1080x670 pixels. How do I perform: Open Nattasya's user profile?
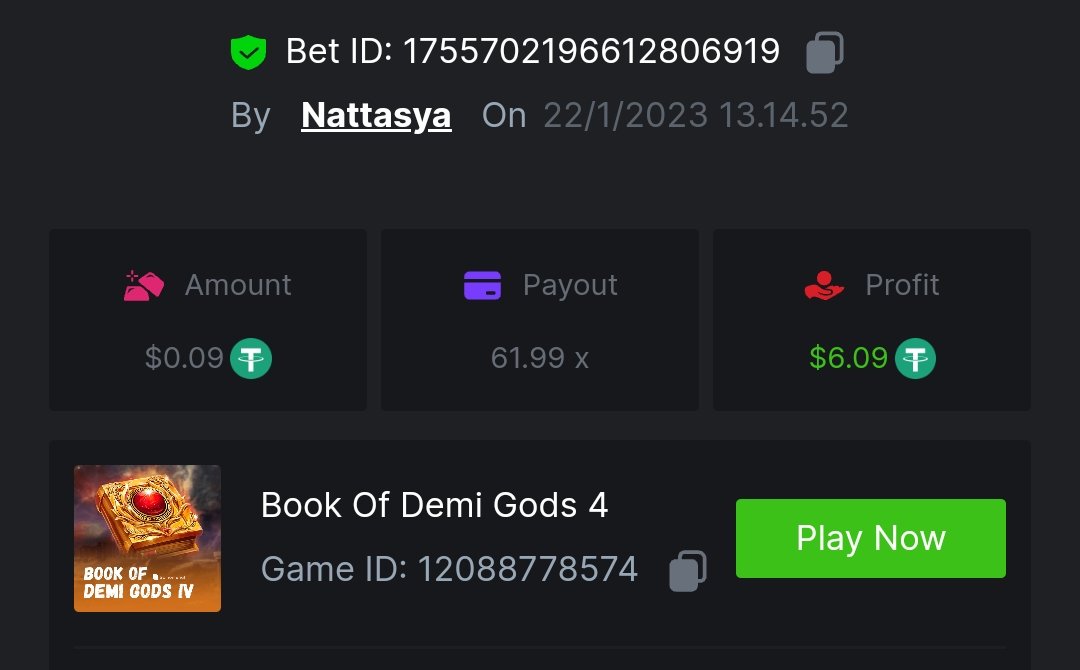click(376, 115)
